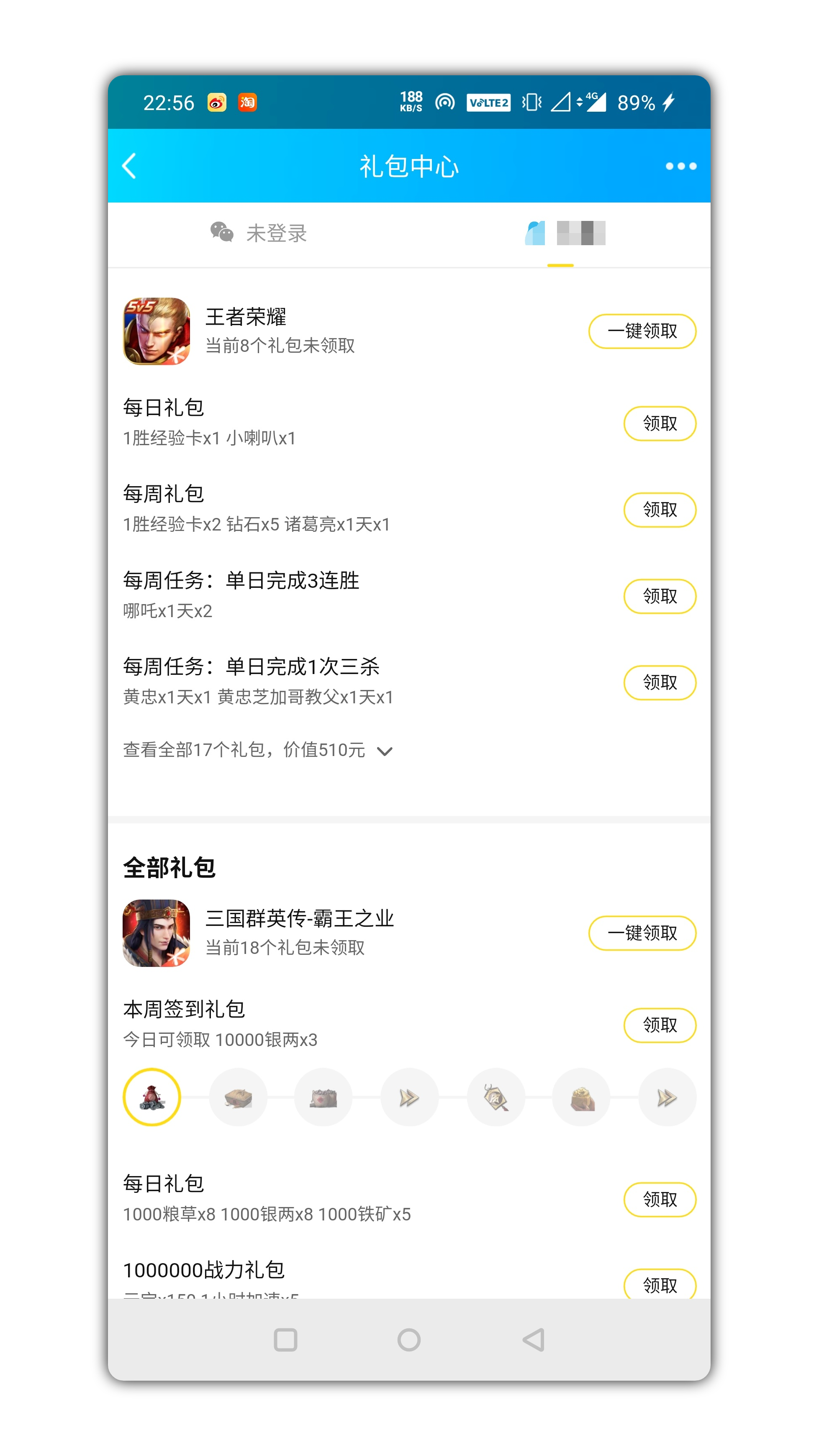Claim 本周签到礼包 via 领取
This screenshot has width=819, height=1456.
coord(660,1025)
